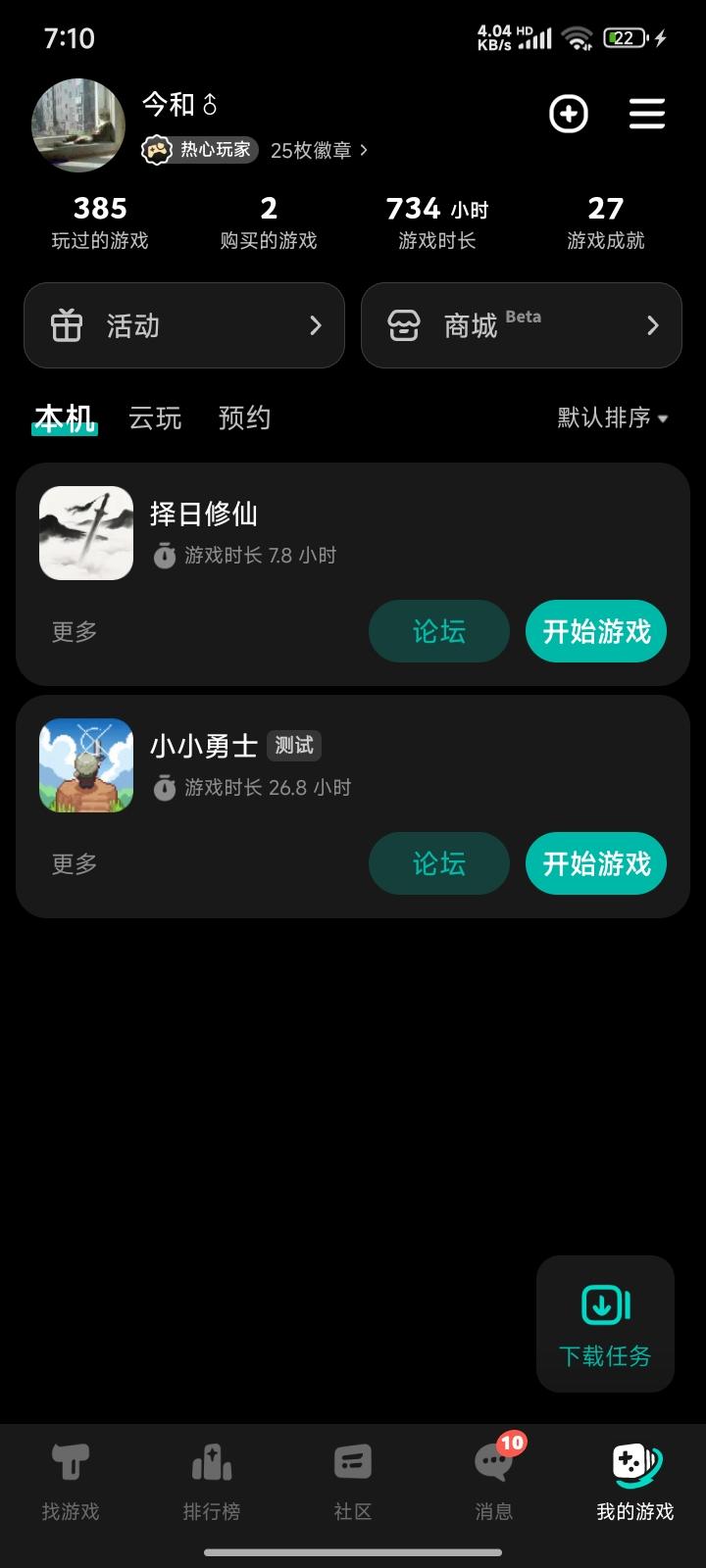Click the circular plus icon near top

[x=569, y=114]
